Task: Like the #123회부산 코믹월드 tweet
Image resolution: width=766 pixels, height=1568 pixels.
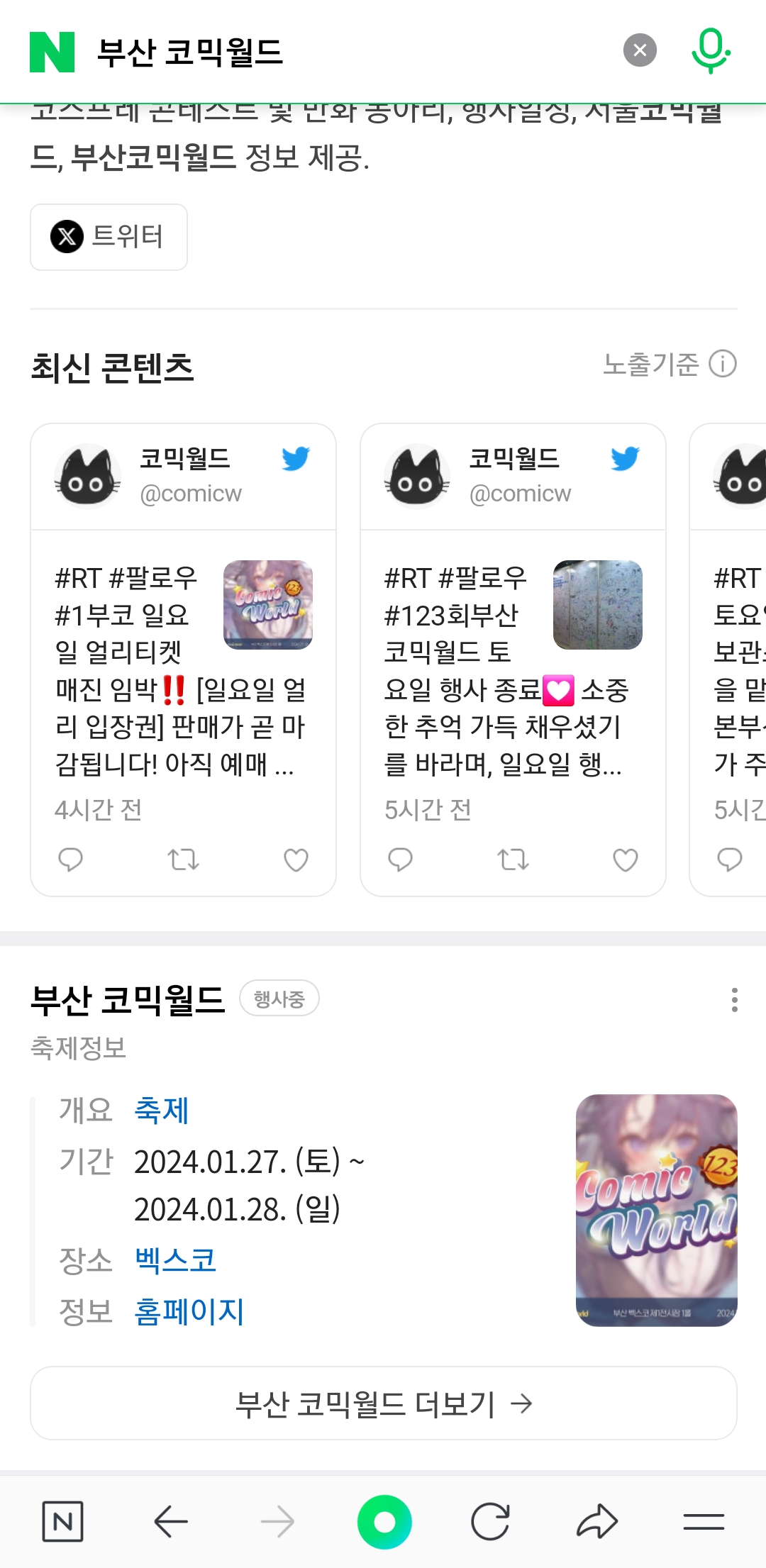Action: [625, 860]
